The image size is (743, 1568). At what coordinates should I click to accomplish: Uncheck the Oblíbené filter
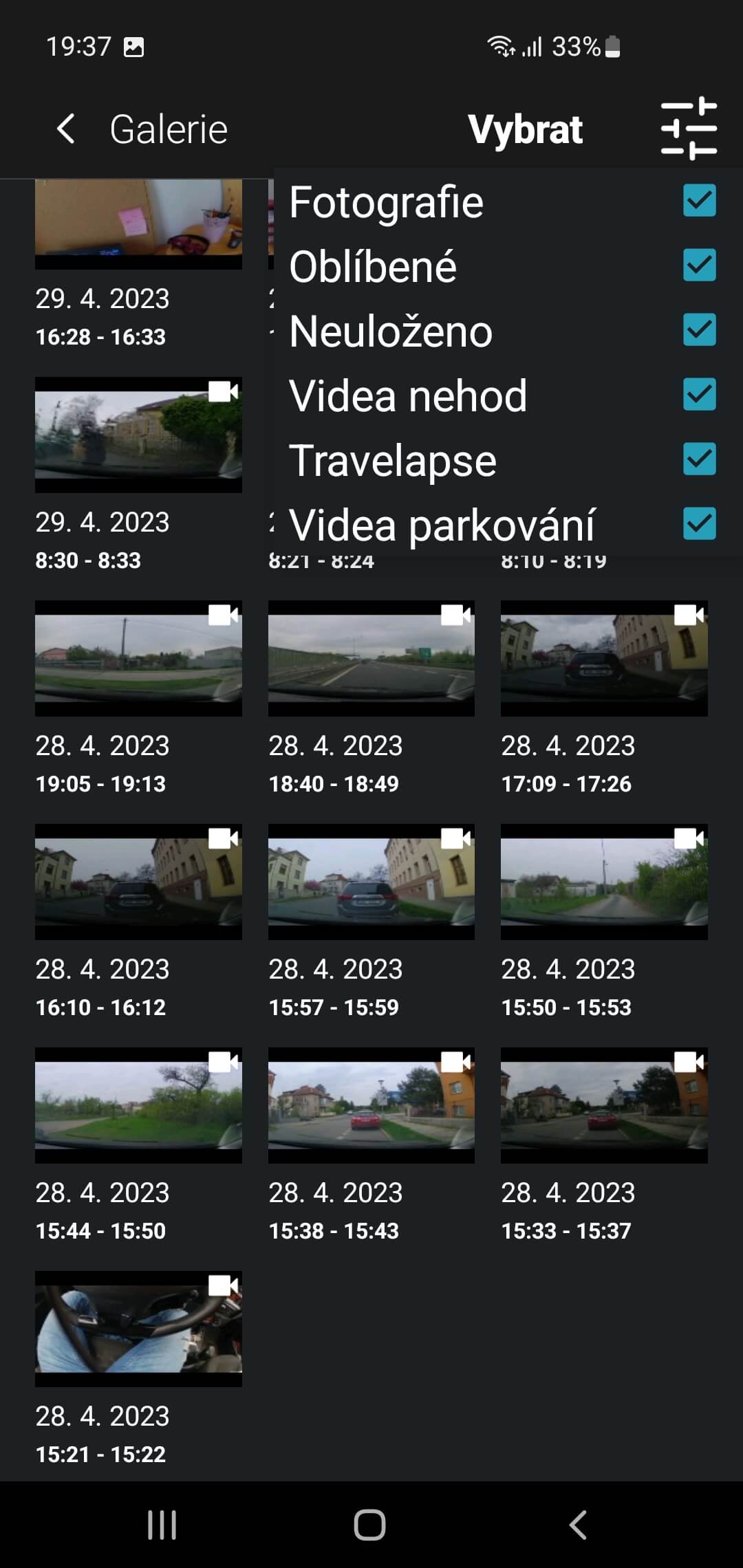click(x=700, y=265)
